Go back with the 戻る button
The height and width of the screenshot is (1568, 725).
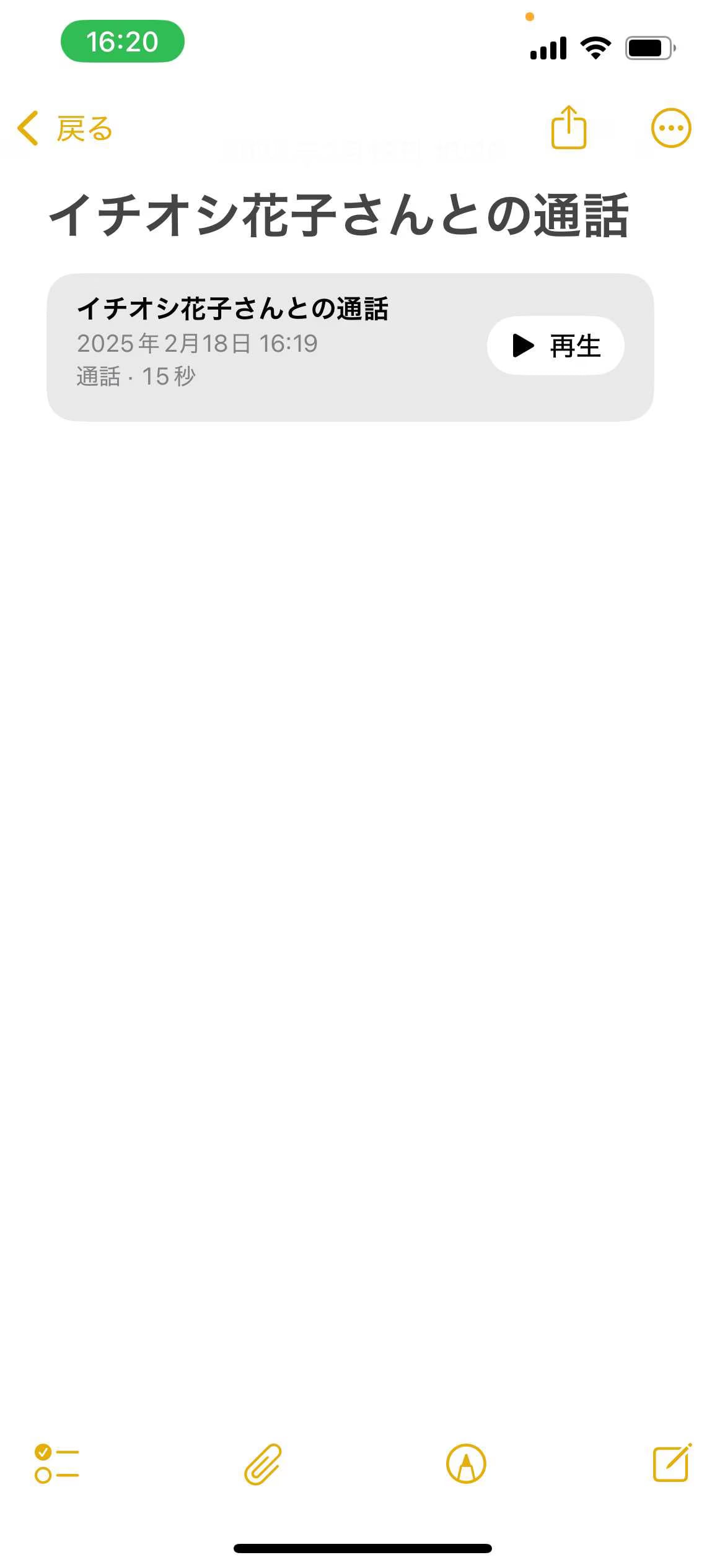click(65, 129)
